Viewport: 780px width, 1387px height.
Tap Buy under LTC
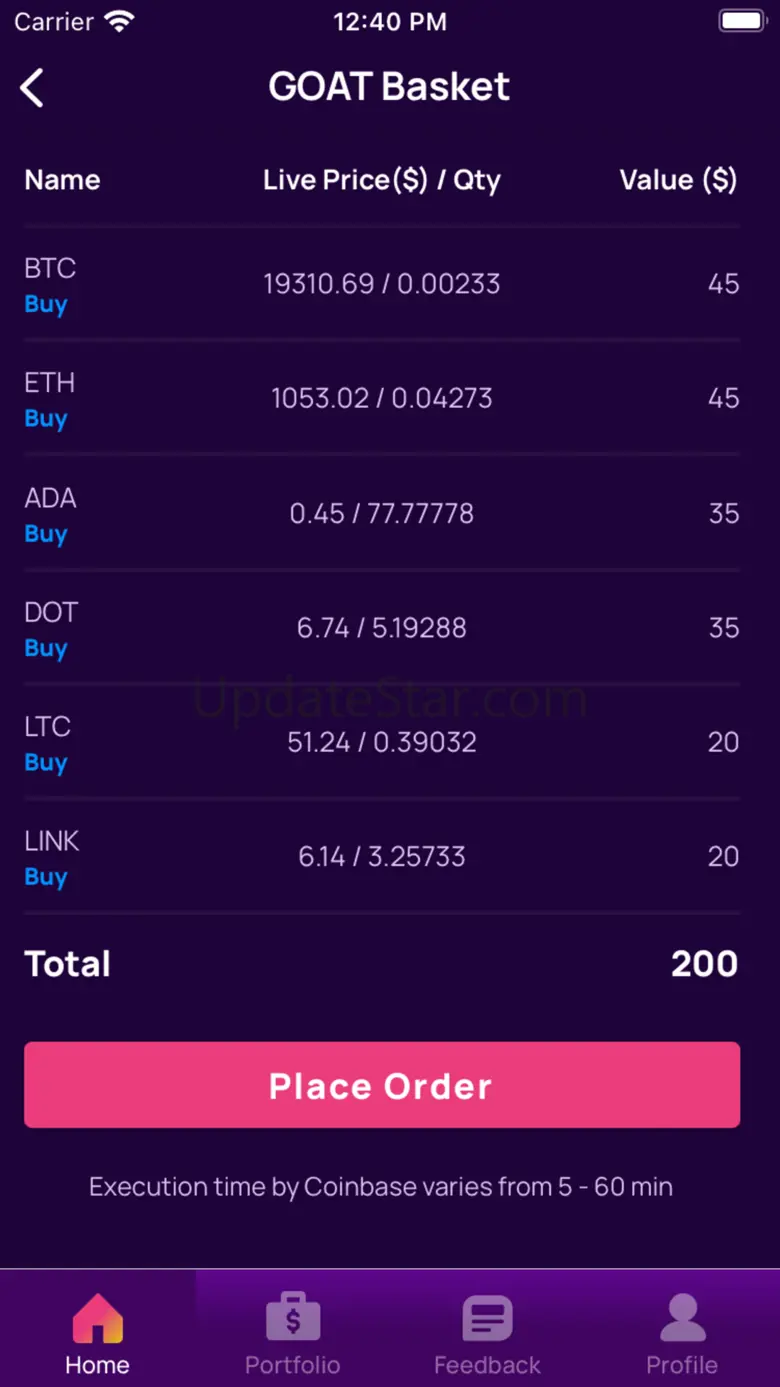46,763
